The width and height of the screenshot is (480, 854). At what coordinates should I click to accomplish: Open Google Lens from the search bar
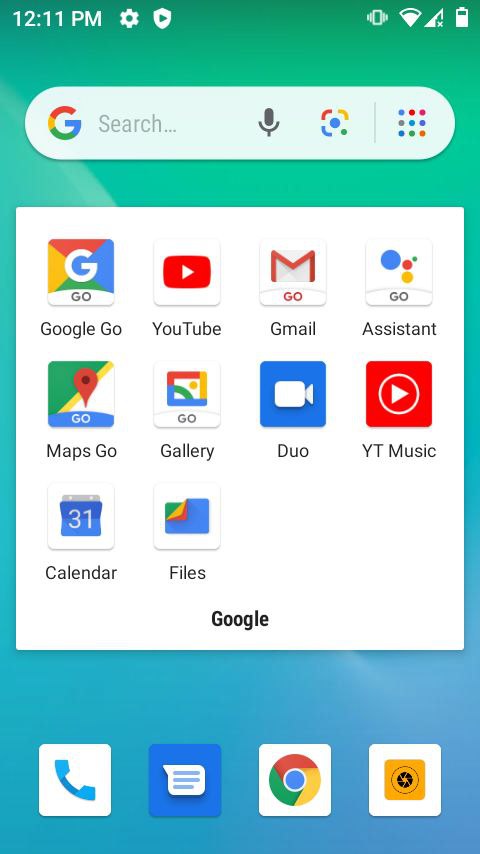[335, 123]
